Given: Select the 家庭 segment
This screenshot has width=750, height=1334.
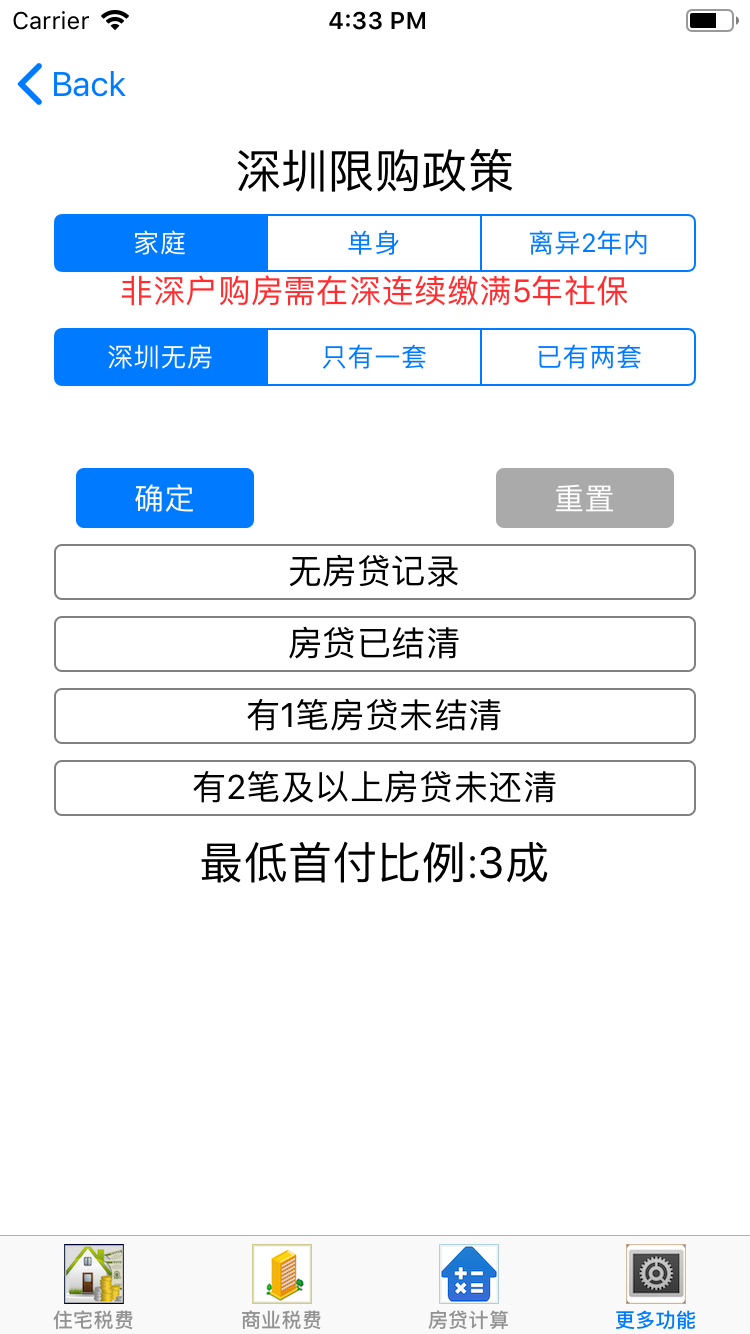Looking at the screenshot, I should 161,243.
